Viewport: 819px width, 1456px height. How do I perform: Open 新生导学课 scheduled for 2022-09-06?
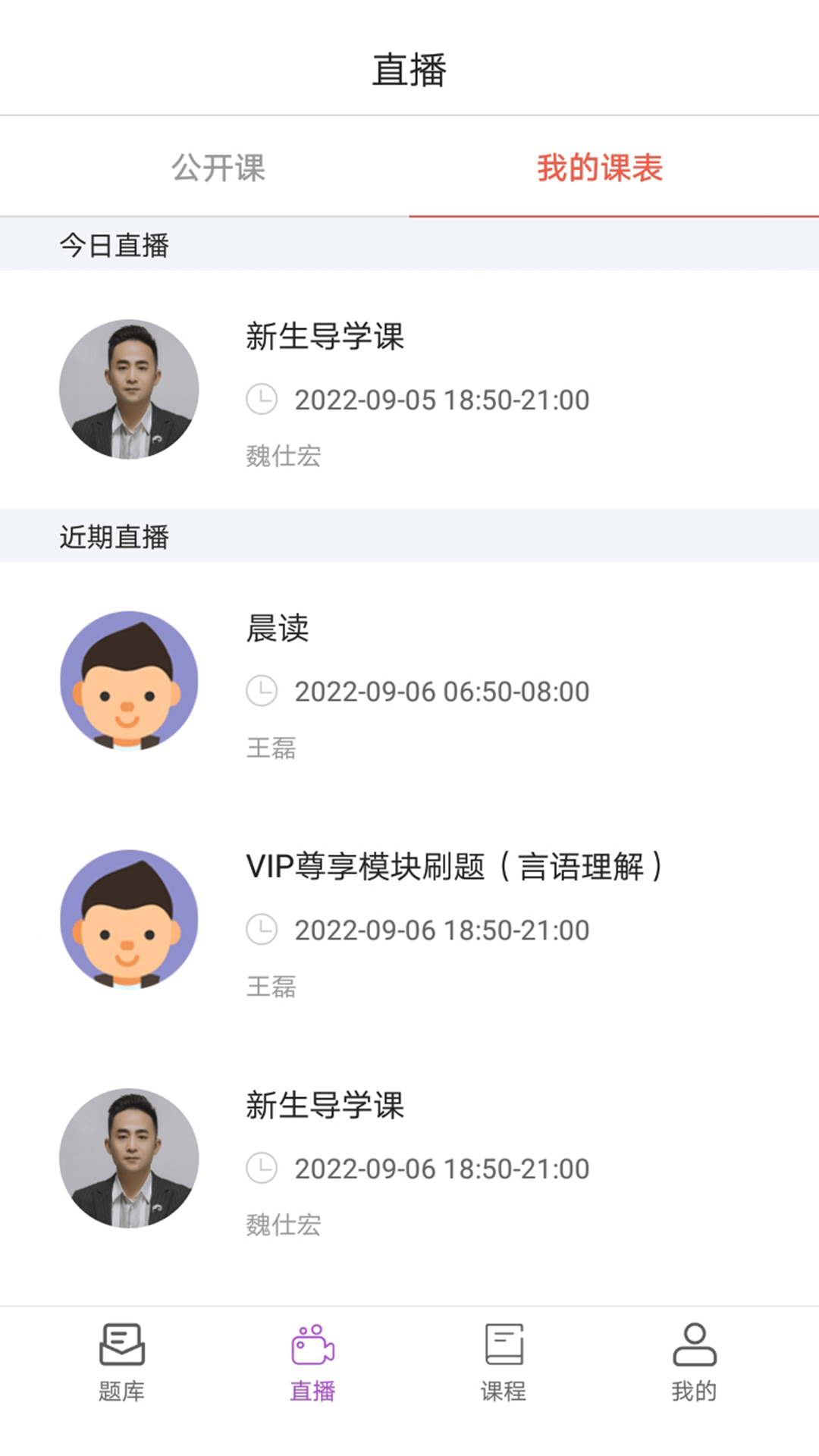click(409, 1158)
